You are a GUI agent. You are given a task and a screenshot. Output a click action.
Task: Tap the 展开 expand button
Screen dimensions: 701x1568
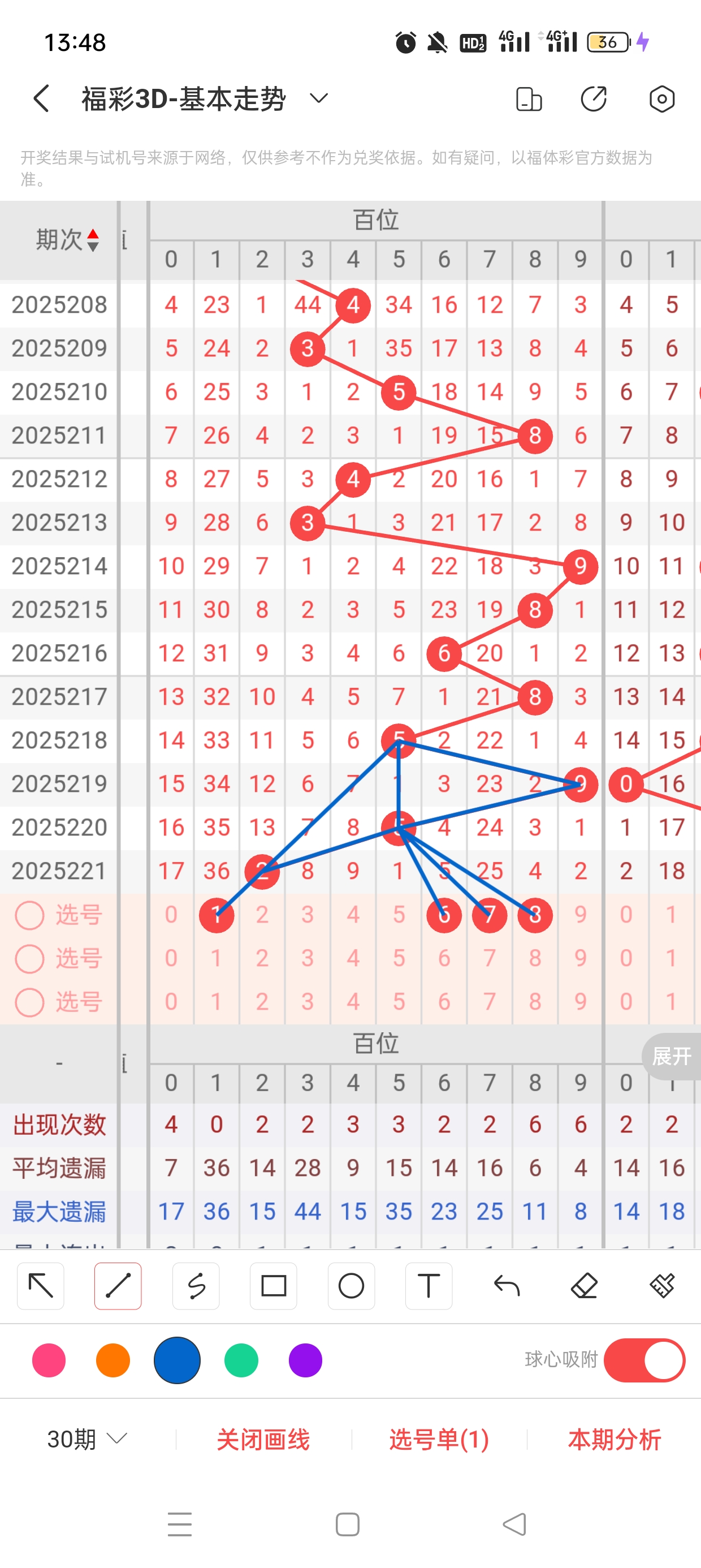click(671, 1056)
